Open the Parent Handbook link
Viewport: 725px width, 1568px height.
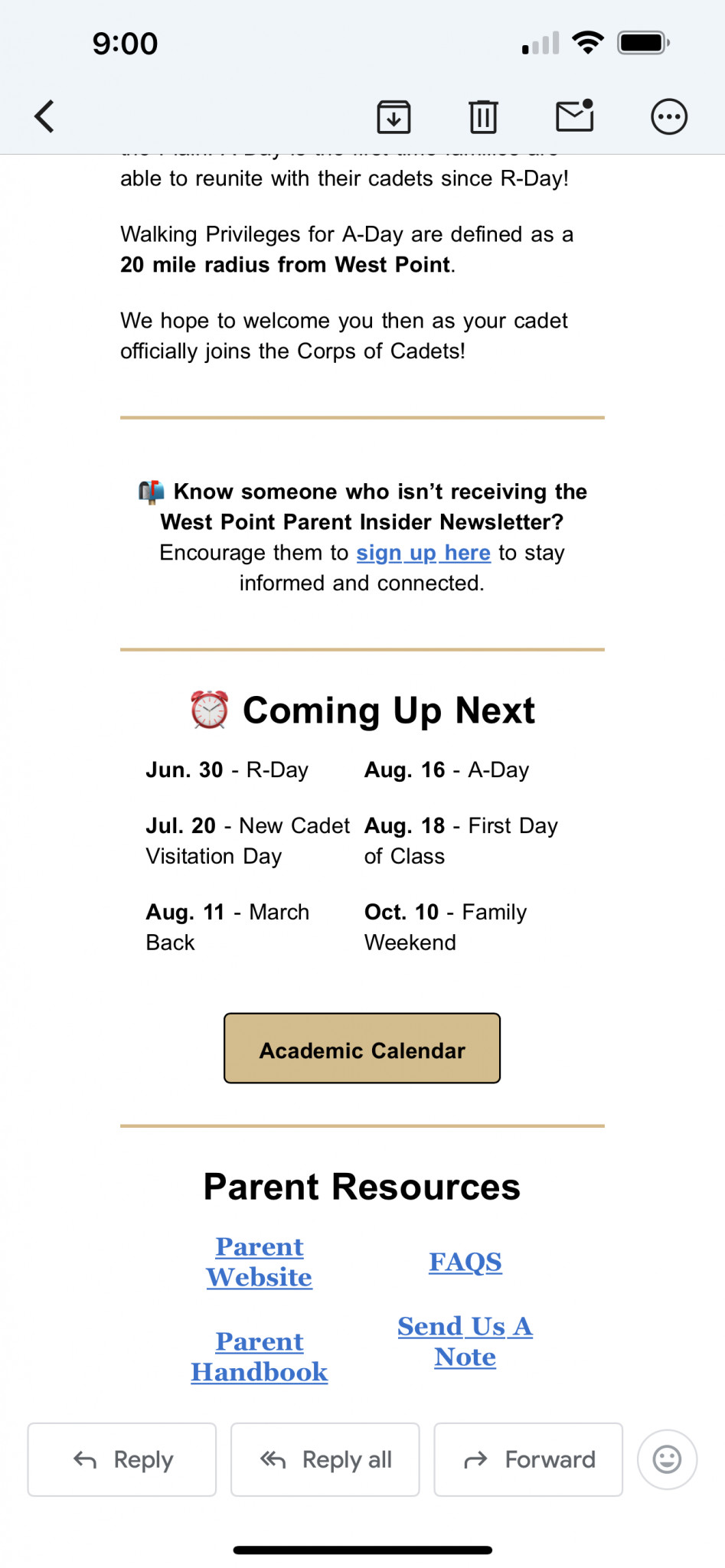pyautogui.click(x=260, y=1357)
